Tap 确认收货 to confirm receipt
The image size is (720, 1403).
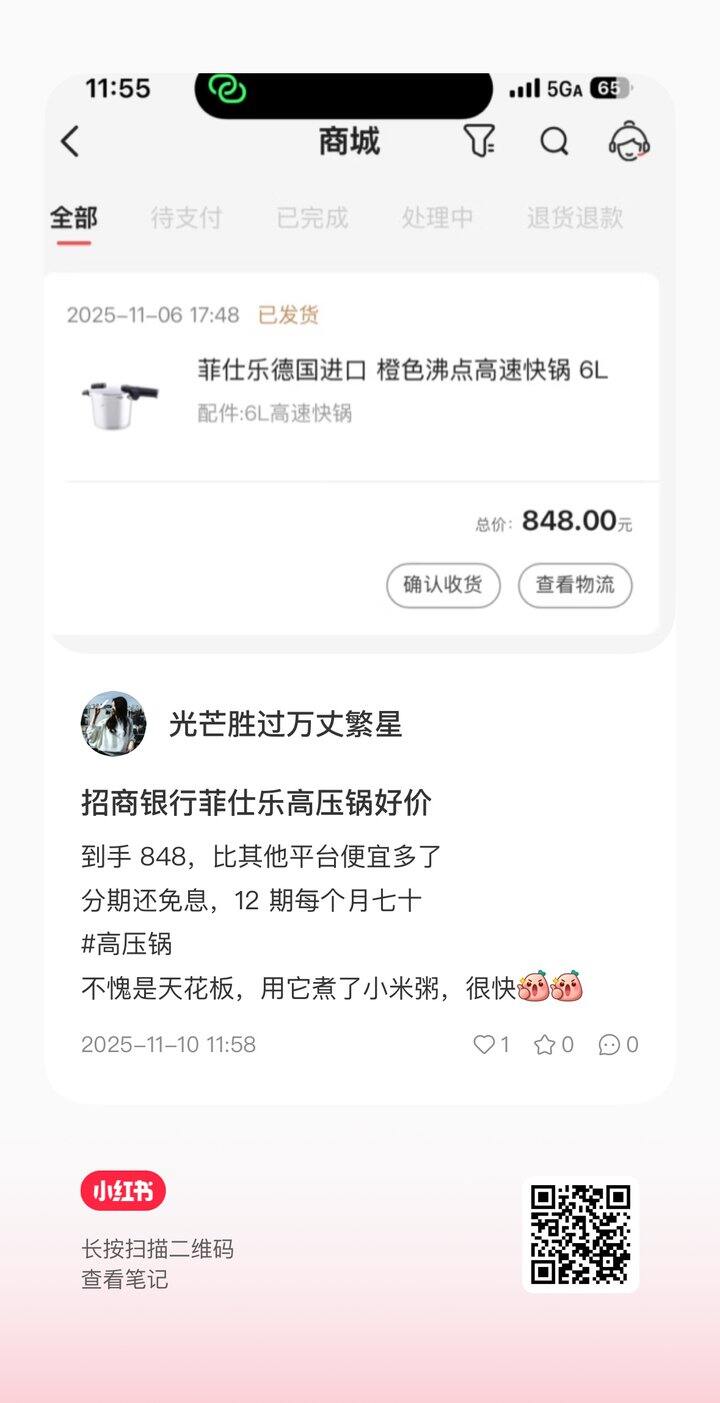(x=442, y=586)
